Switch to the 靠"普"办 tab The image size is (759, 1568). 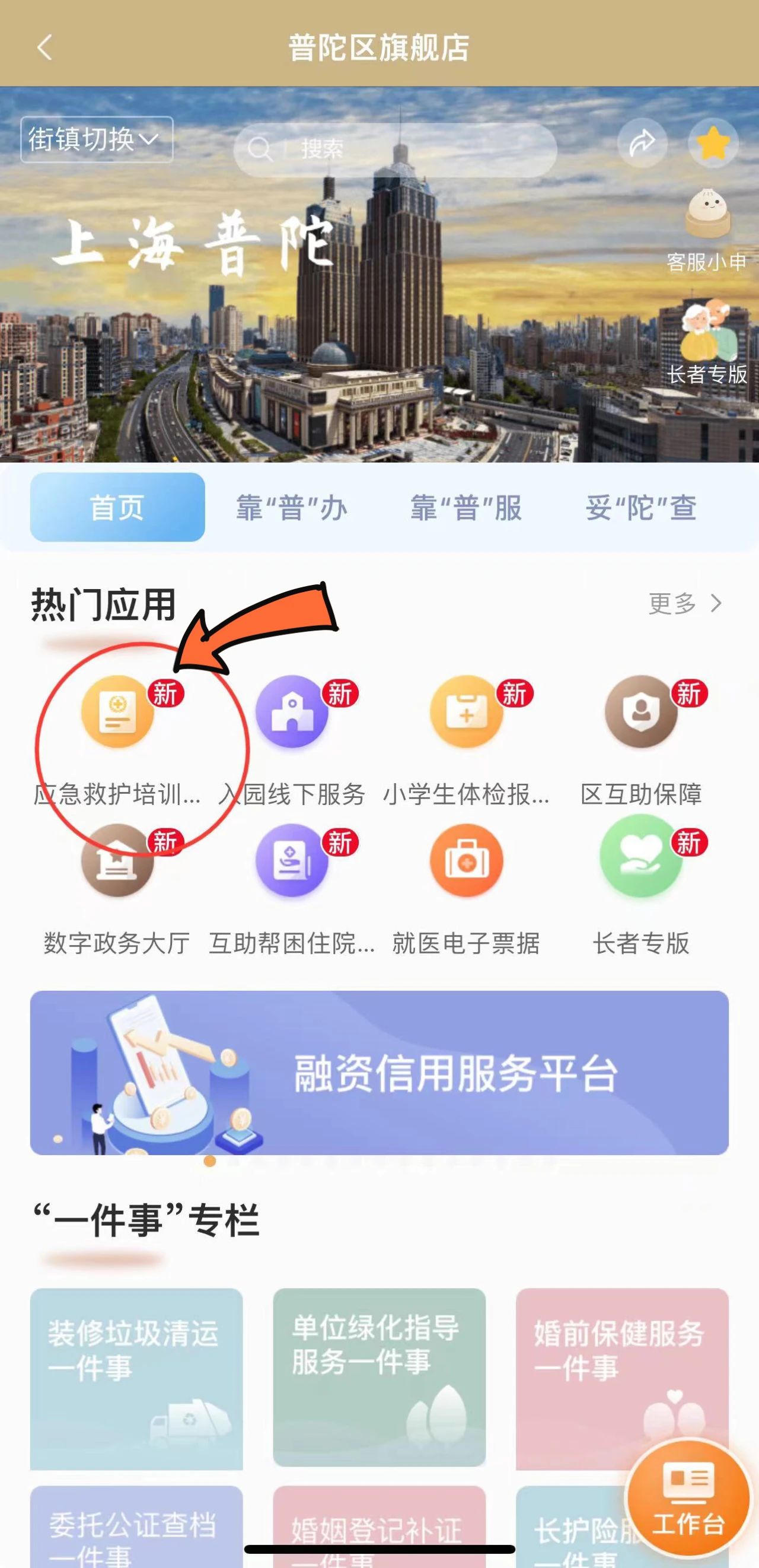(x=292, y=508)
